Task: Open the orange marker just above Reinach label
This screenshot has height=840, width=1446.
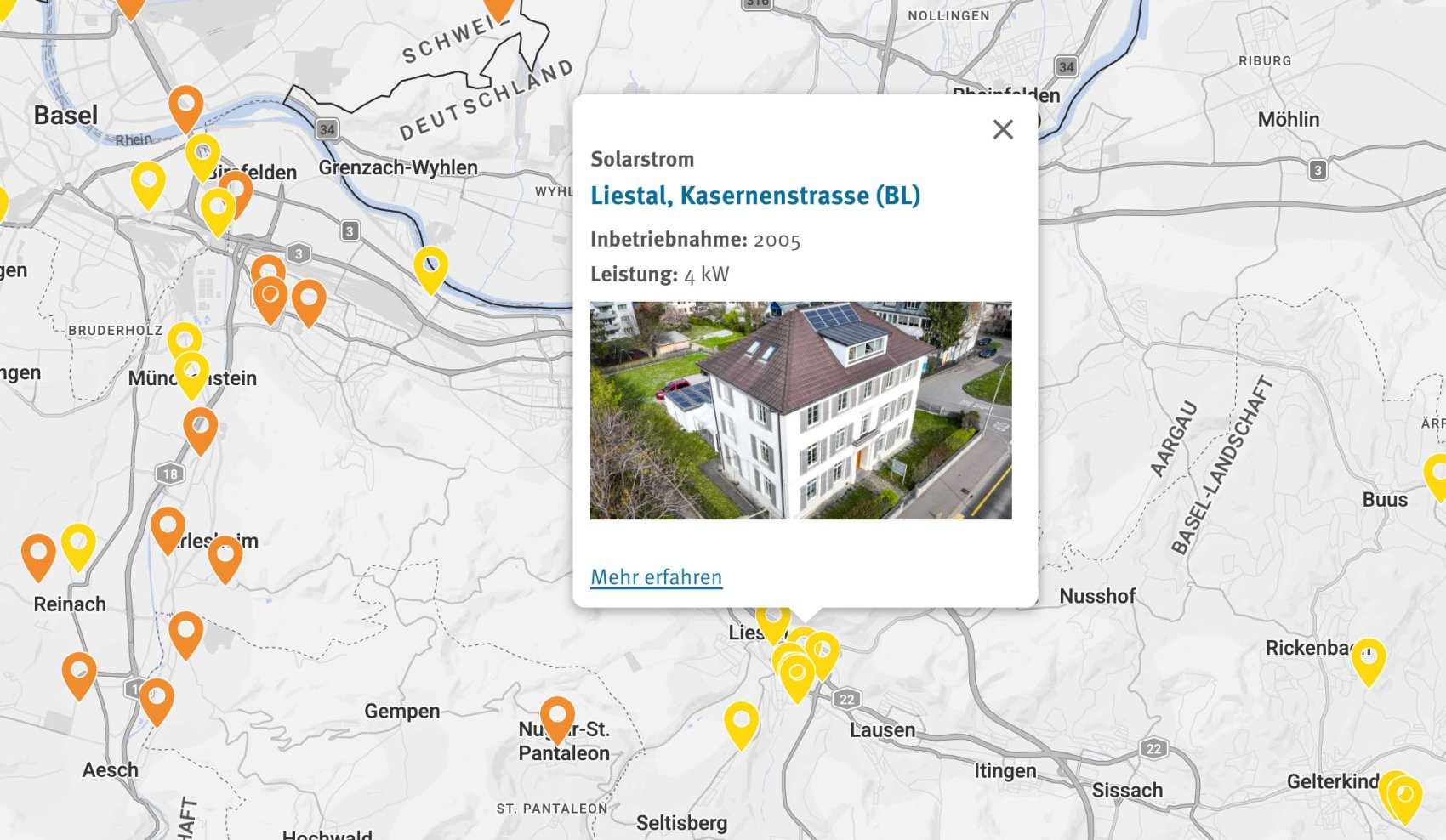Action: 38,556
